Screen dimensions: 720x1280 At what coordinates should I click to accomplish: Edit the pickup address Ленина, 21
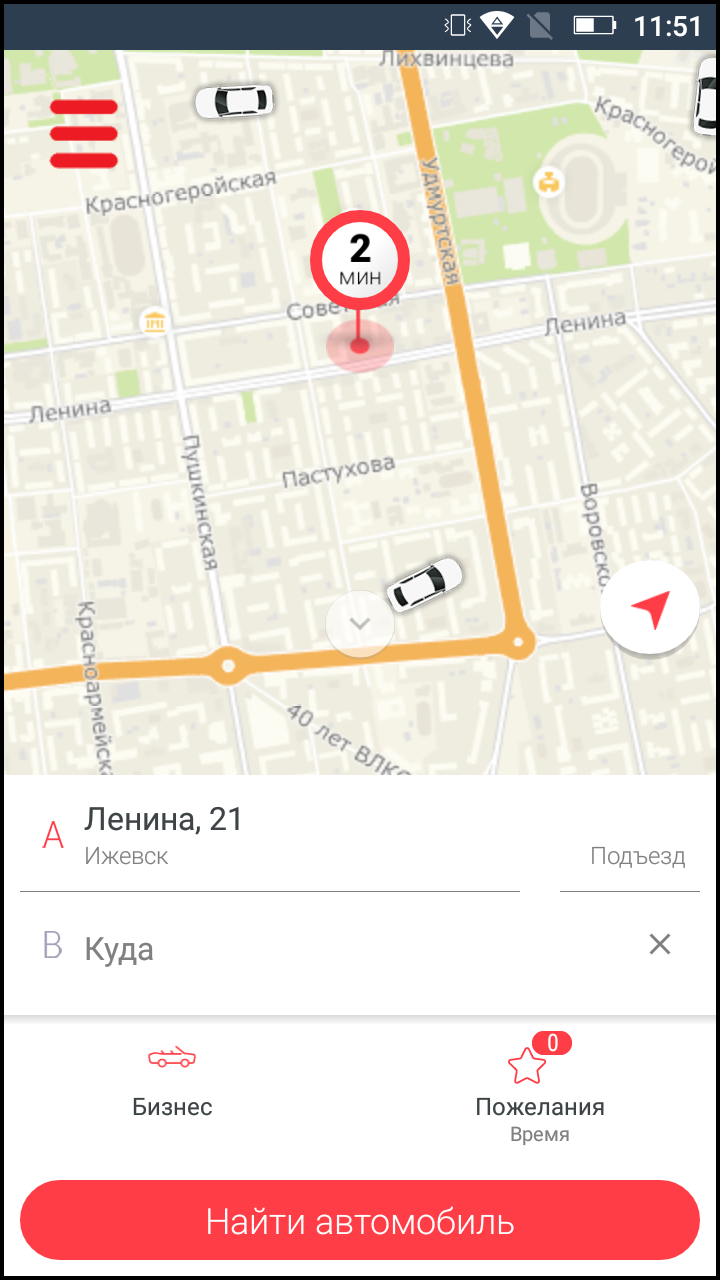(270, 838)
